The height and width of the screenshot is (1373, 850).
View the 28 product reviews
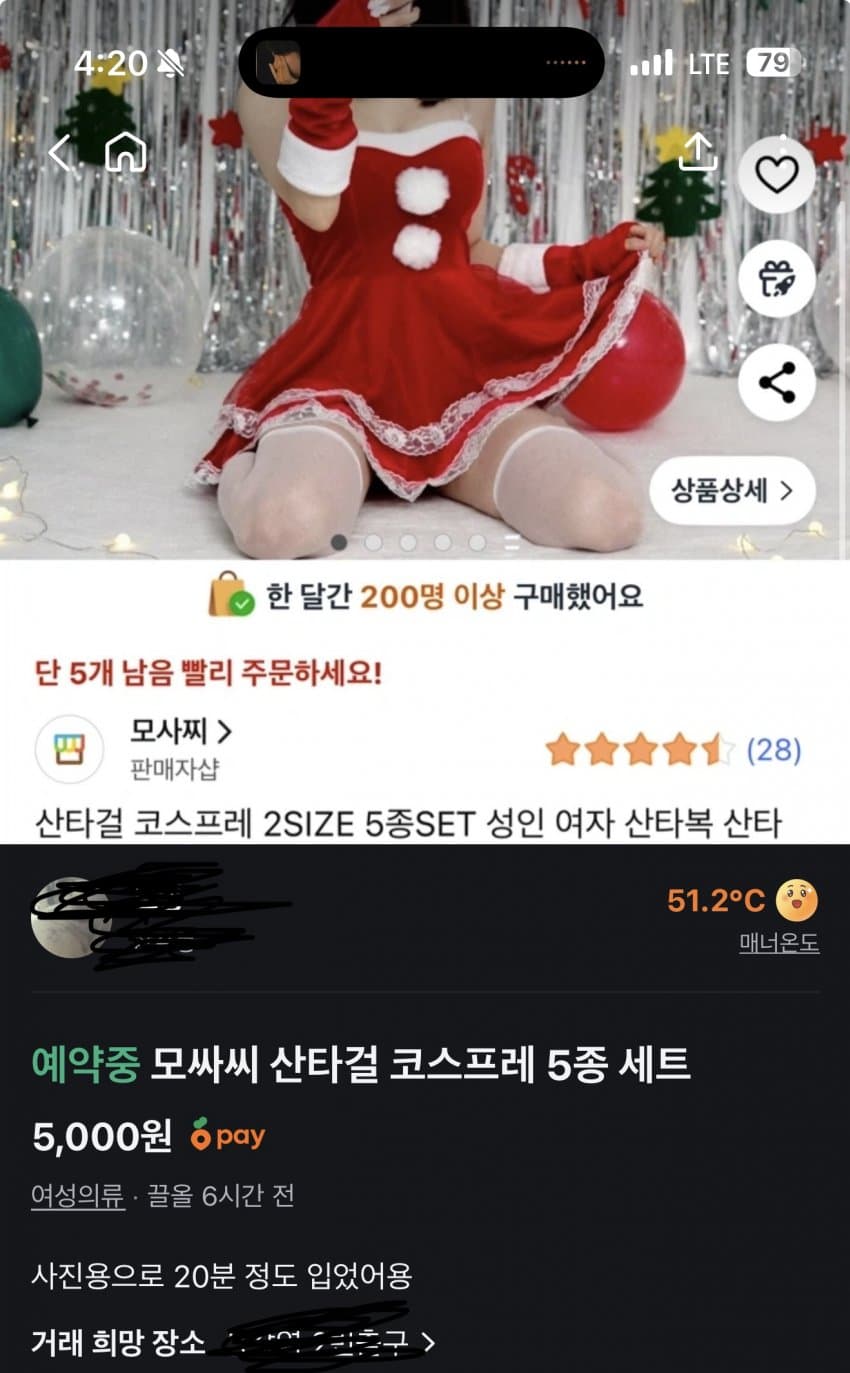[x=773, y=750]
